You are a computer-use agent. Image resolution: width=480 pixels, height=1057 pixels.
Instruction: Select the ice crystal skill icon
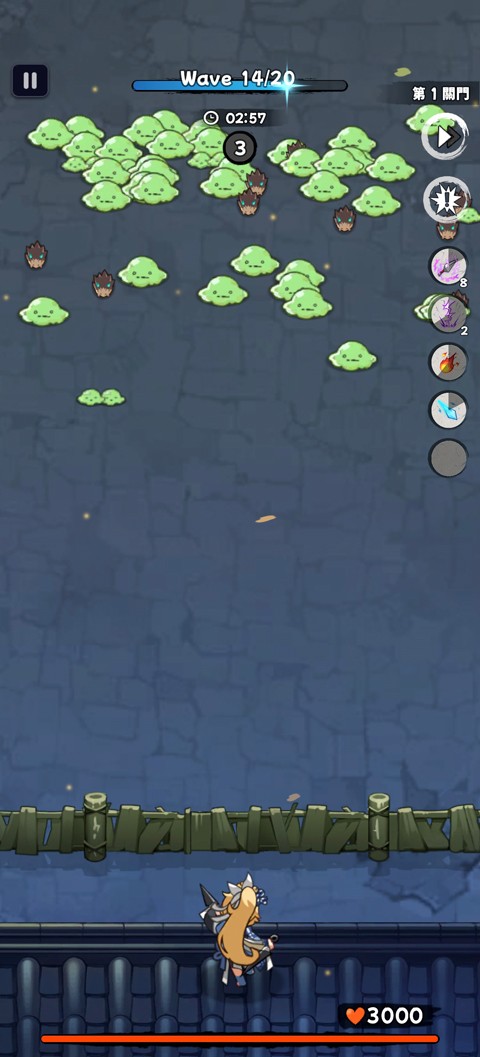(x=448, y=410)
